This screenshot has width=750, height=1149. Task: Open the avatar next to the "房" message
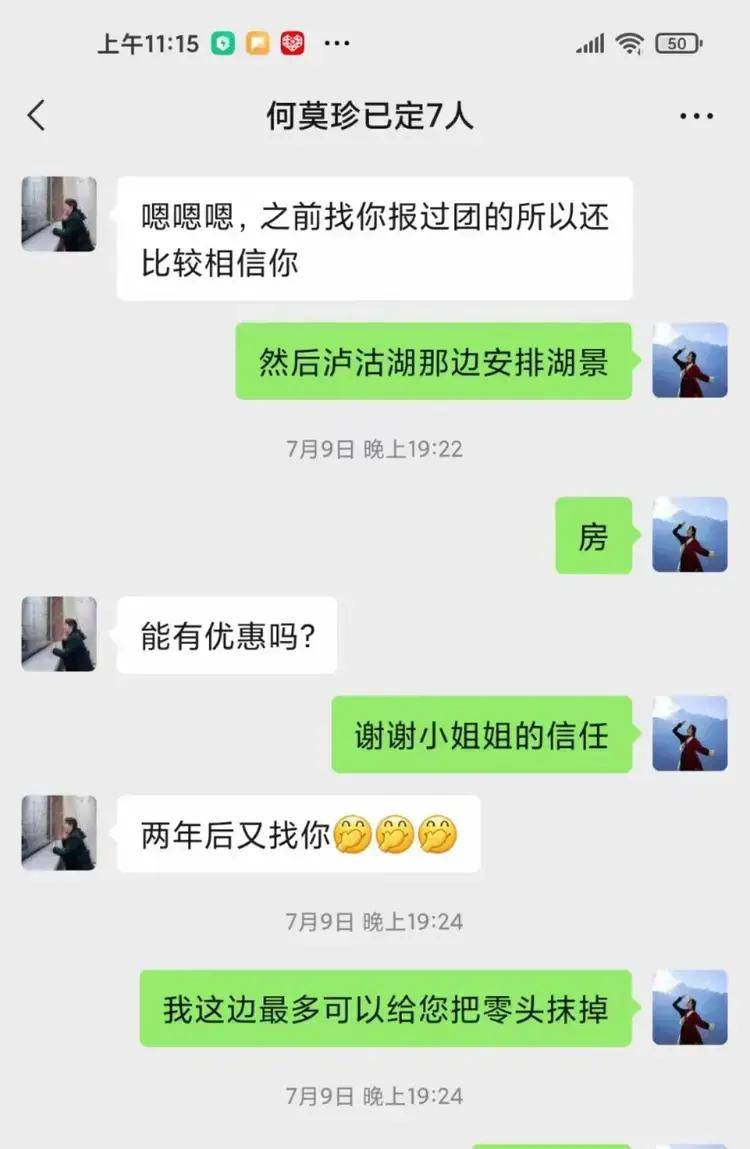pyautogui.click(x=690, y=535)
